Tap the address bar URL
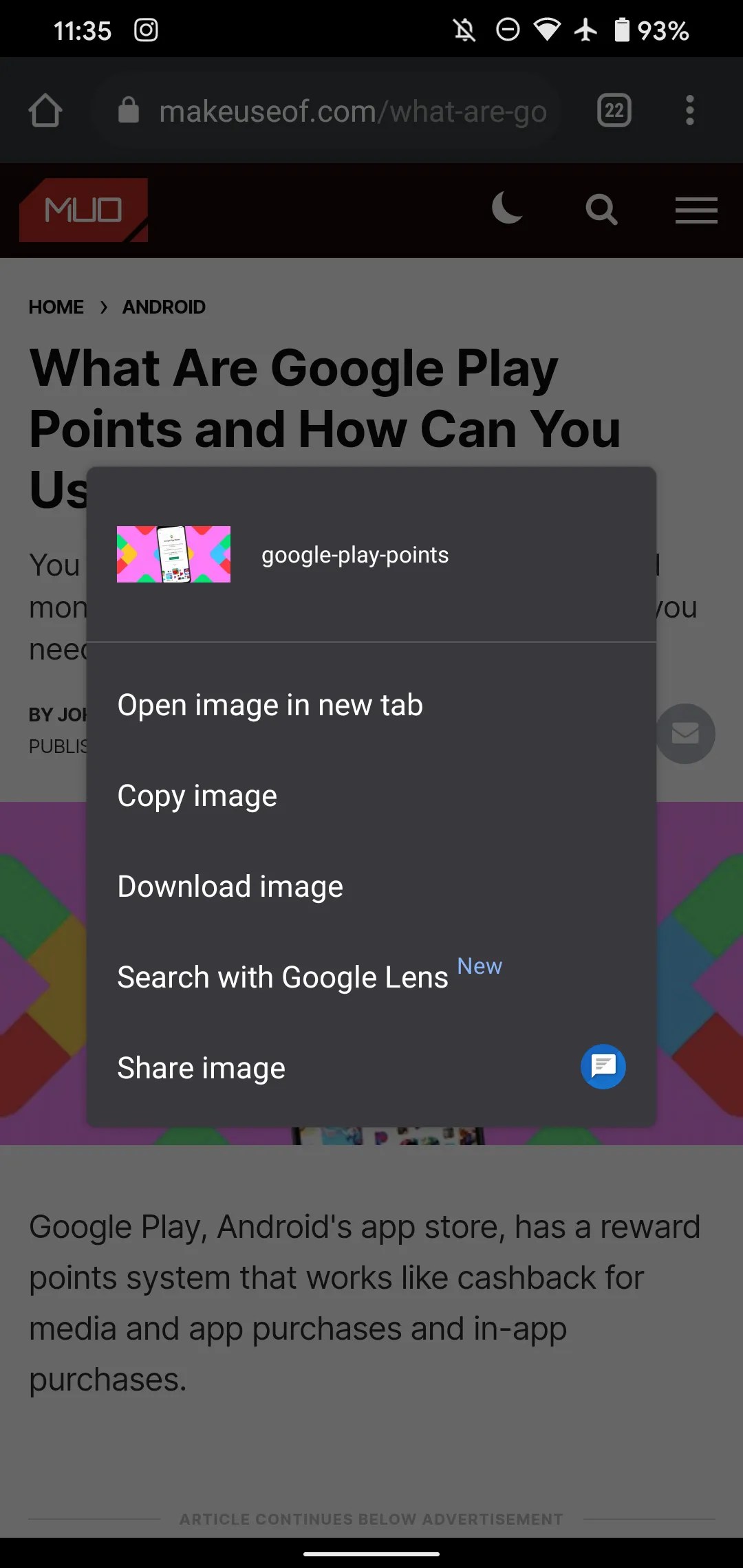743x1568 pixels. tap(353, 111)
